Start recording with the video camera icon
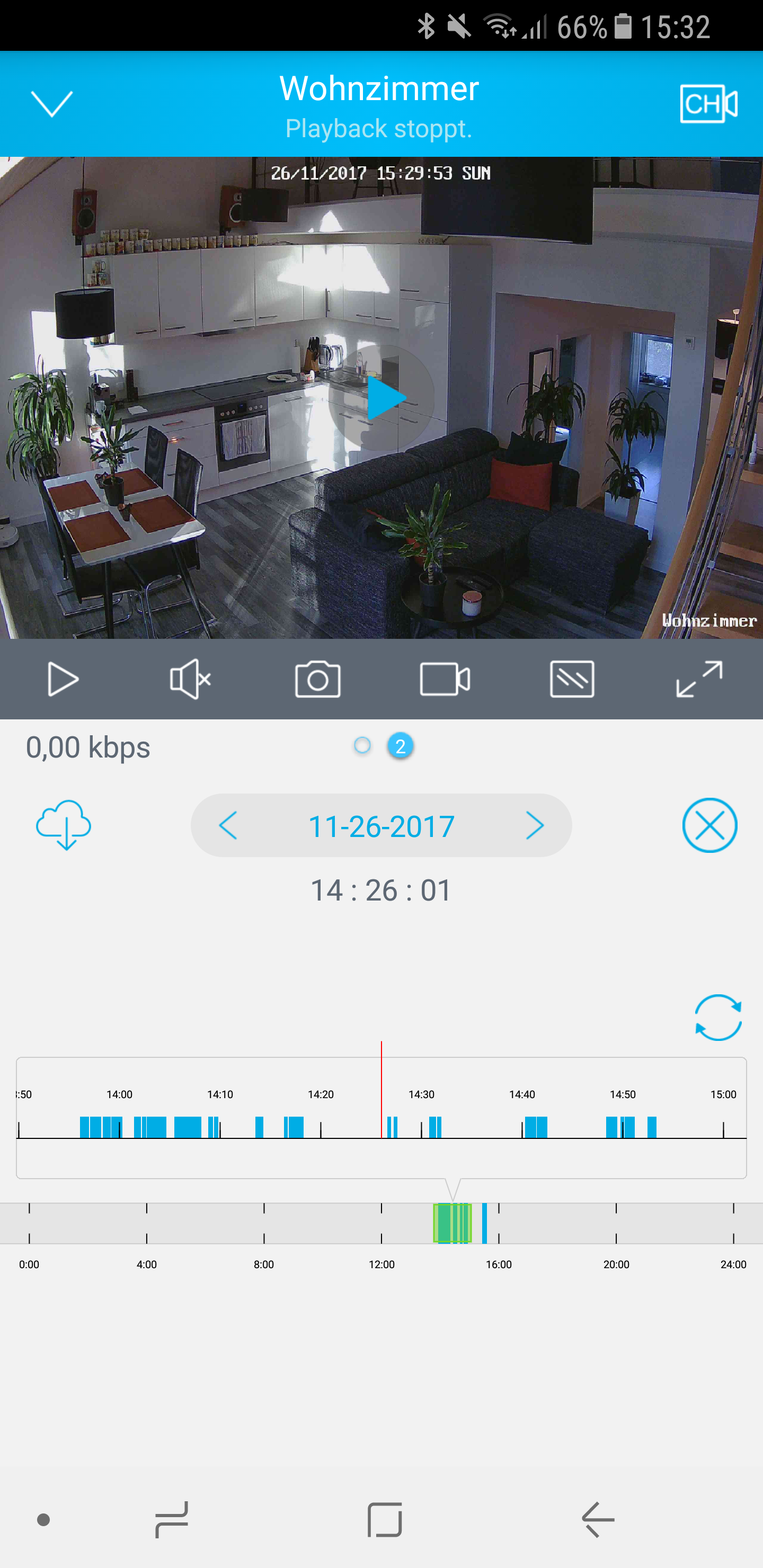This screenshot has height=1568, width=763. coord(445,679)
